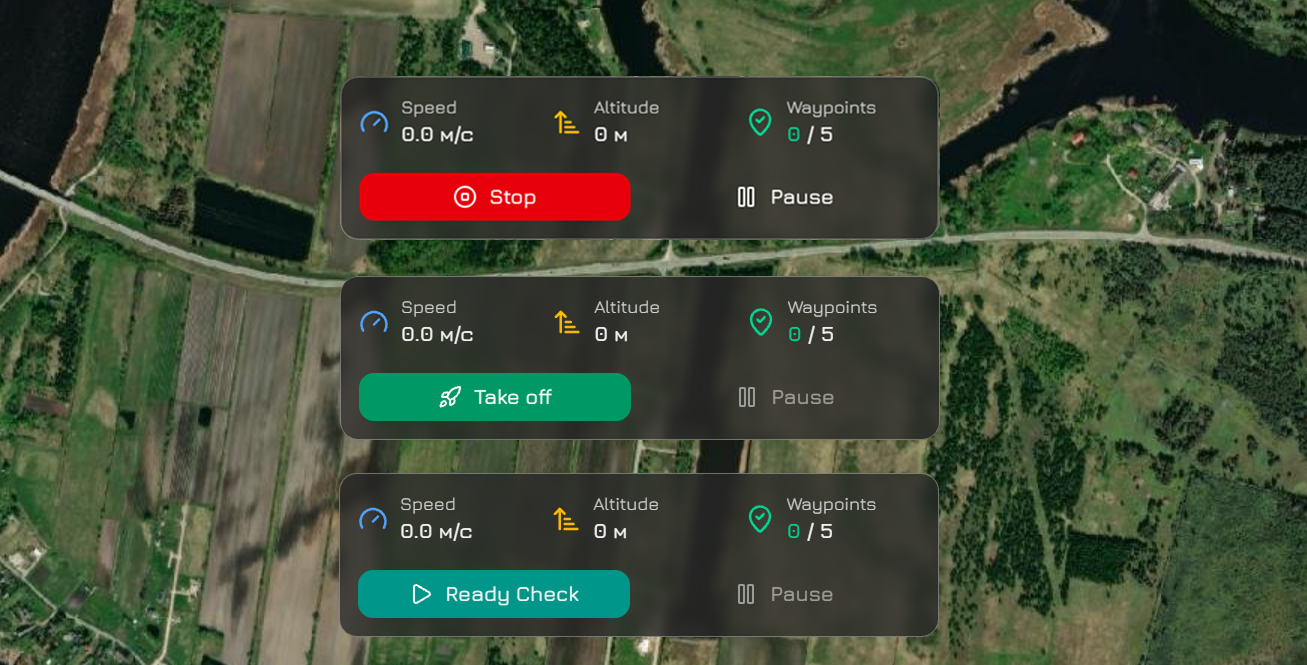Run the Ready Check button

(494, 594)
